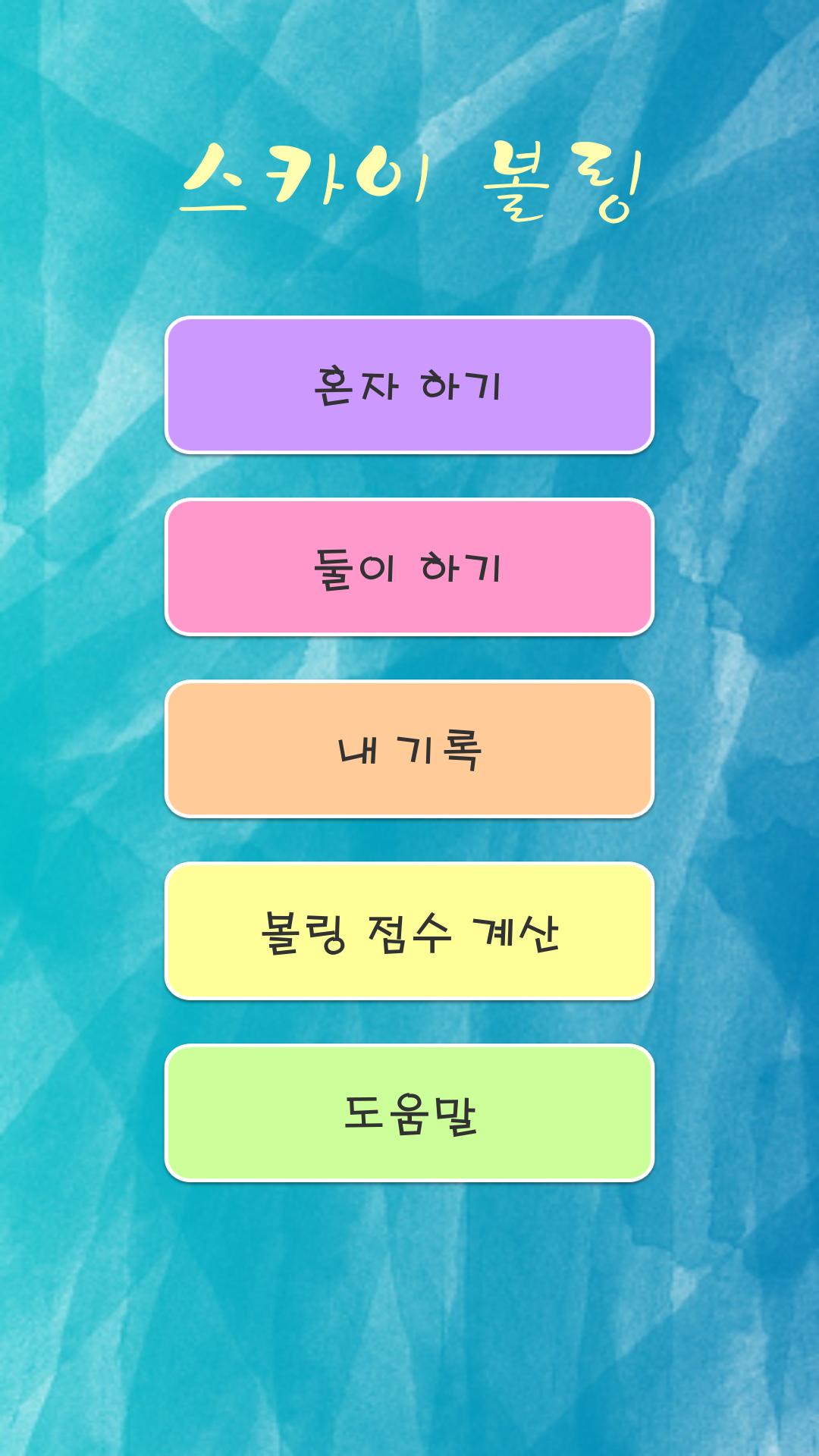Open 내 기록 records
The height and width of the screenshot is (1456, 819).
[x=409, y=749]
